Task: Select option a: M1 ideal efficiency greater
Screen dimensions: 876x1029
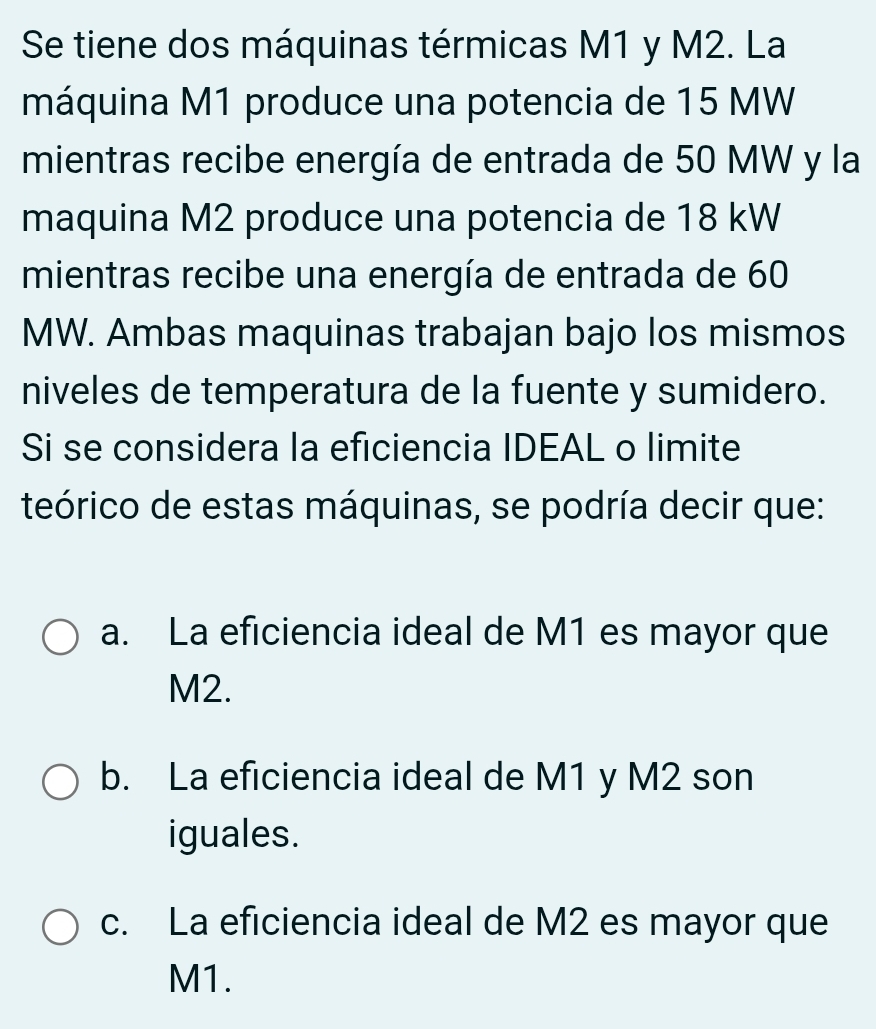Action: coord(61,636)
